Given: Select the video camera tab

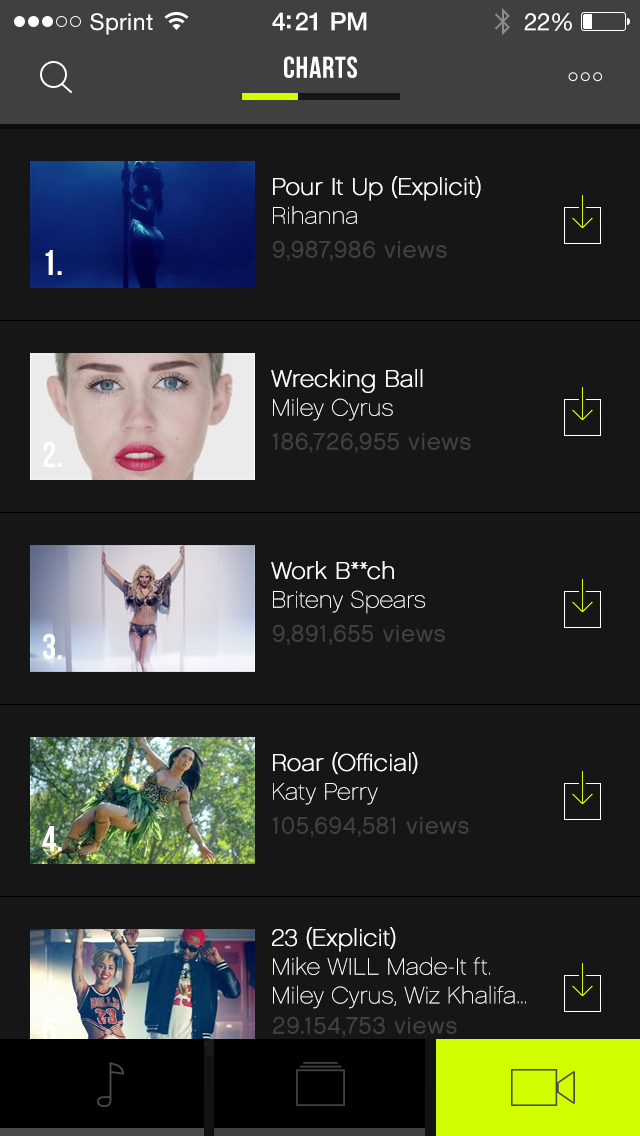Looking at the screenshot, I should [541, 1087].
